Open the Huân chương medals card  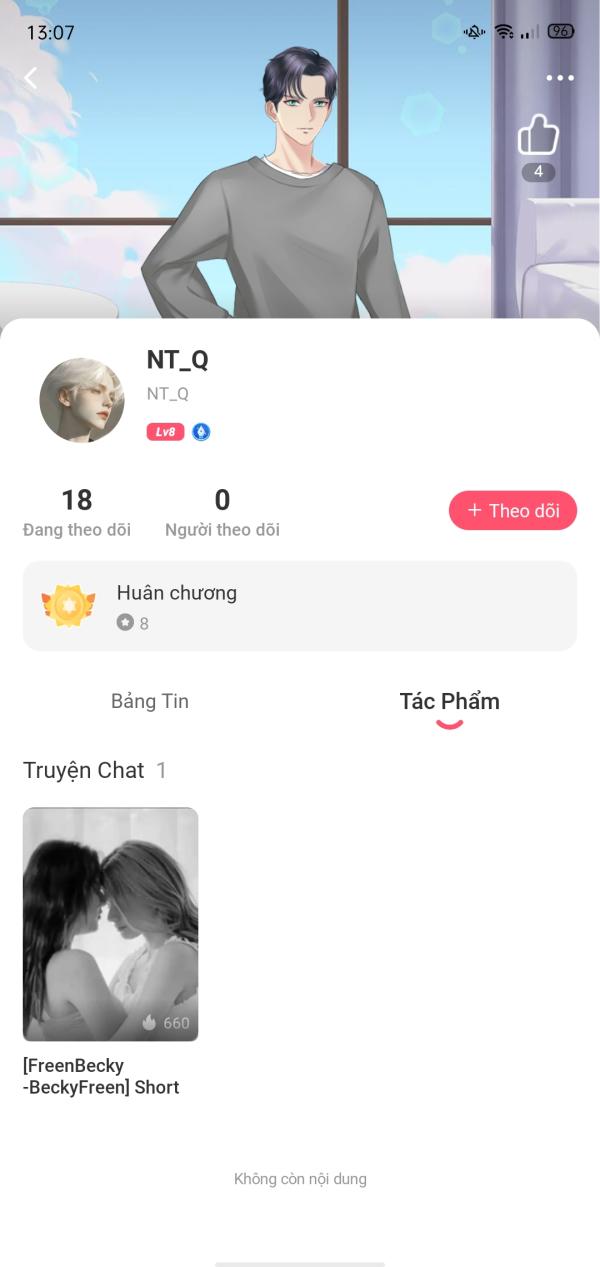pos(299,606)
